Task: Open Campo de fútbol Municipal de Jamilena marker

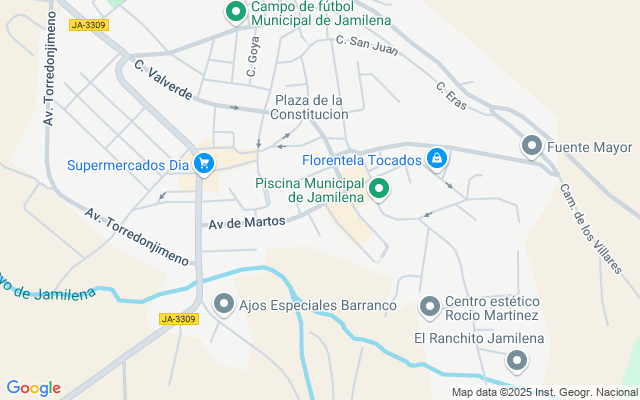Action: (235, 12)
